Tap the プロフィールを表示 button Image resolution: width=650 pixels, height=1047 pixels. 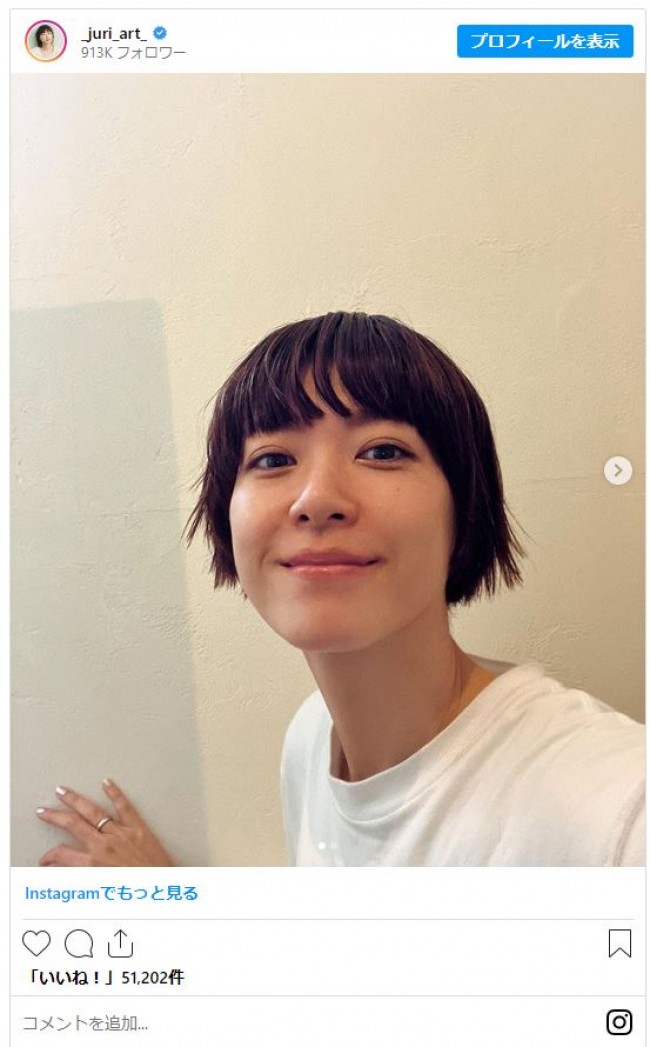pyautogui.click(x=545, y=41)
